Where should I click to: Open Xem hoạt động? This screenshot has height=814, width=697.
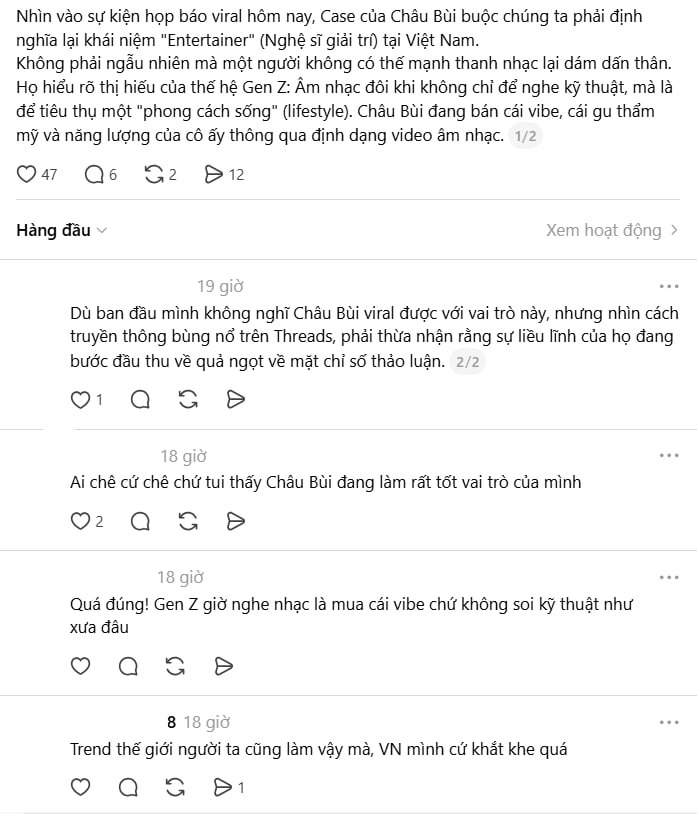[x=612, y=230]
